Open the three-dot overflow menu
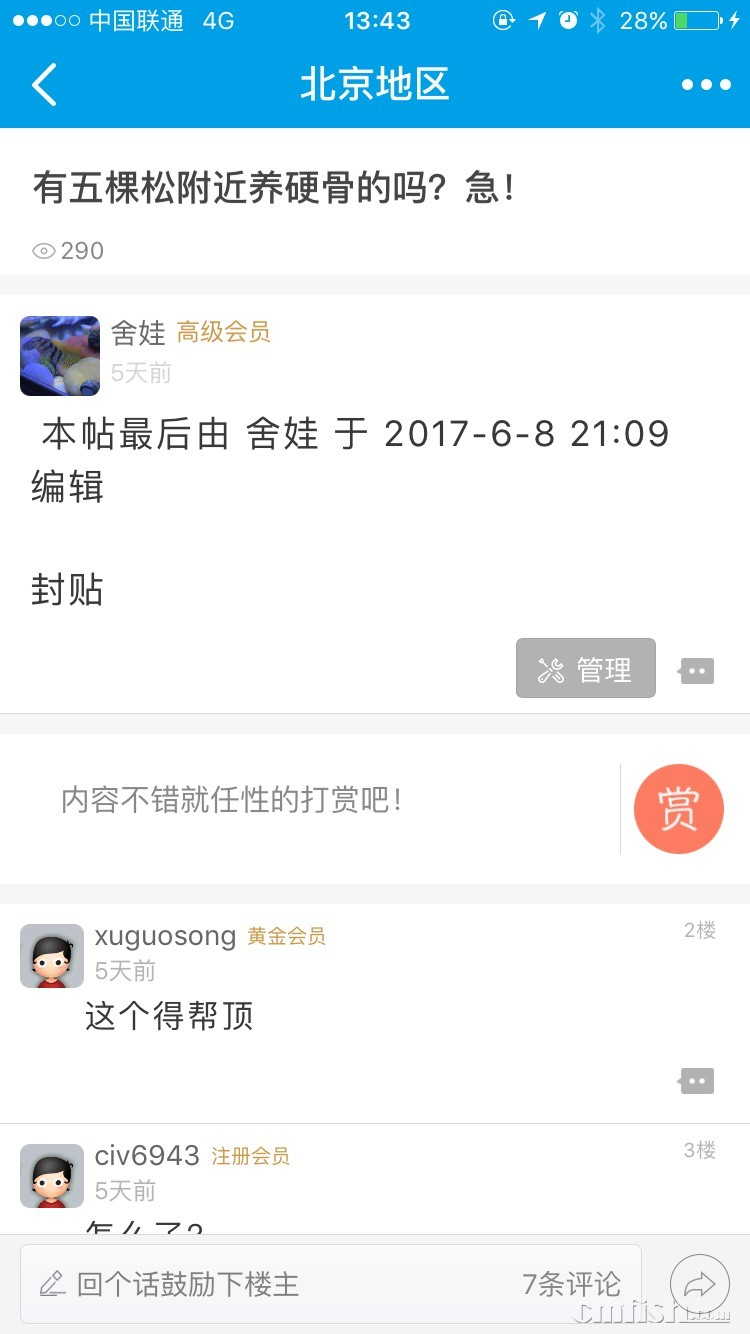This screenshot has height=1334, width=750. point(706,85)
